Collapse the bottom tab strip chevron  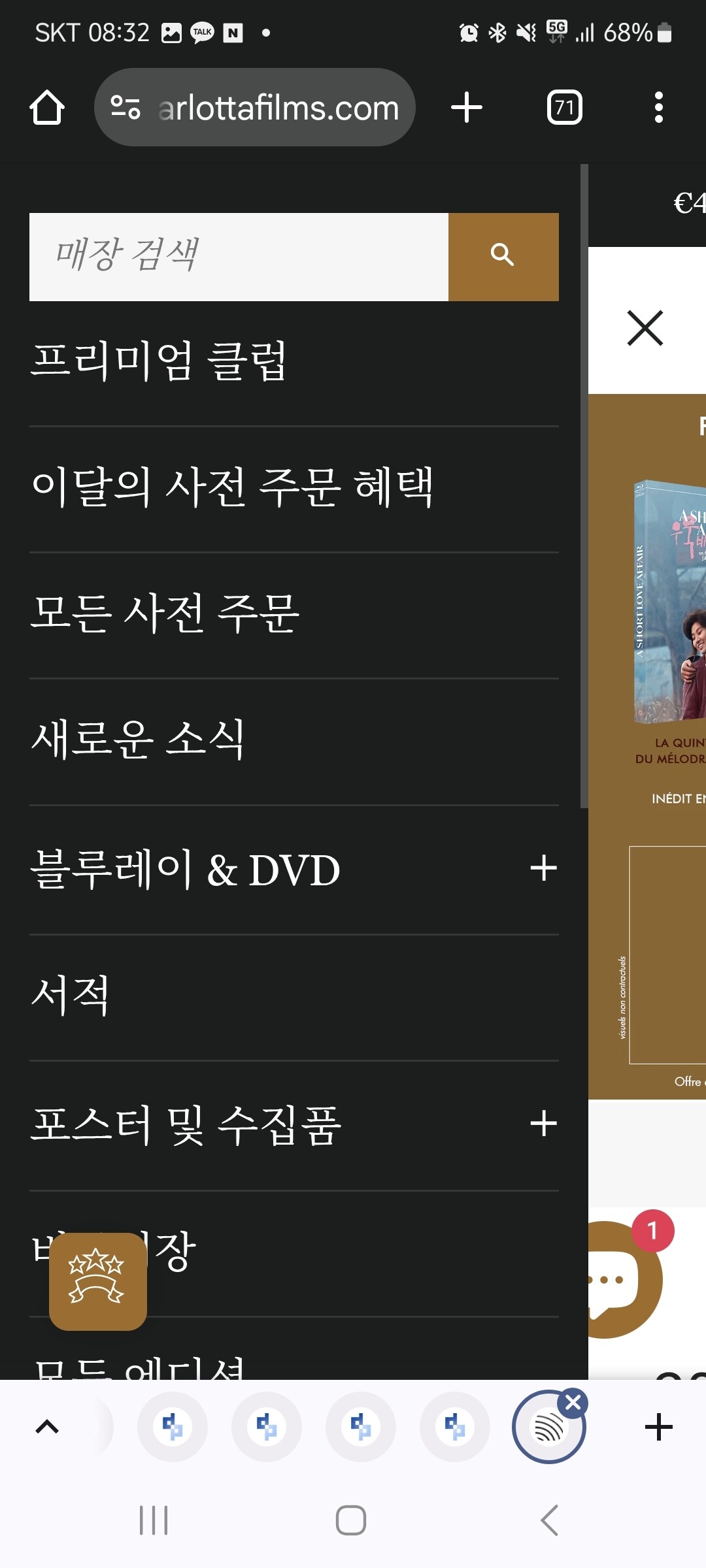point(47,1427)
